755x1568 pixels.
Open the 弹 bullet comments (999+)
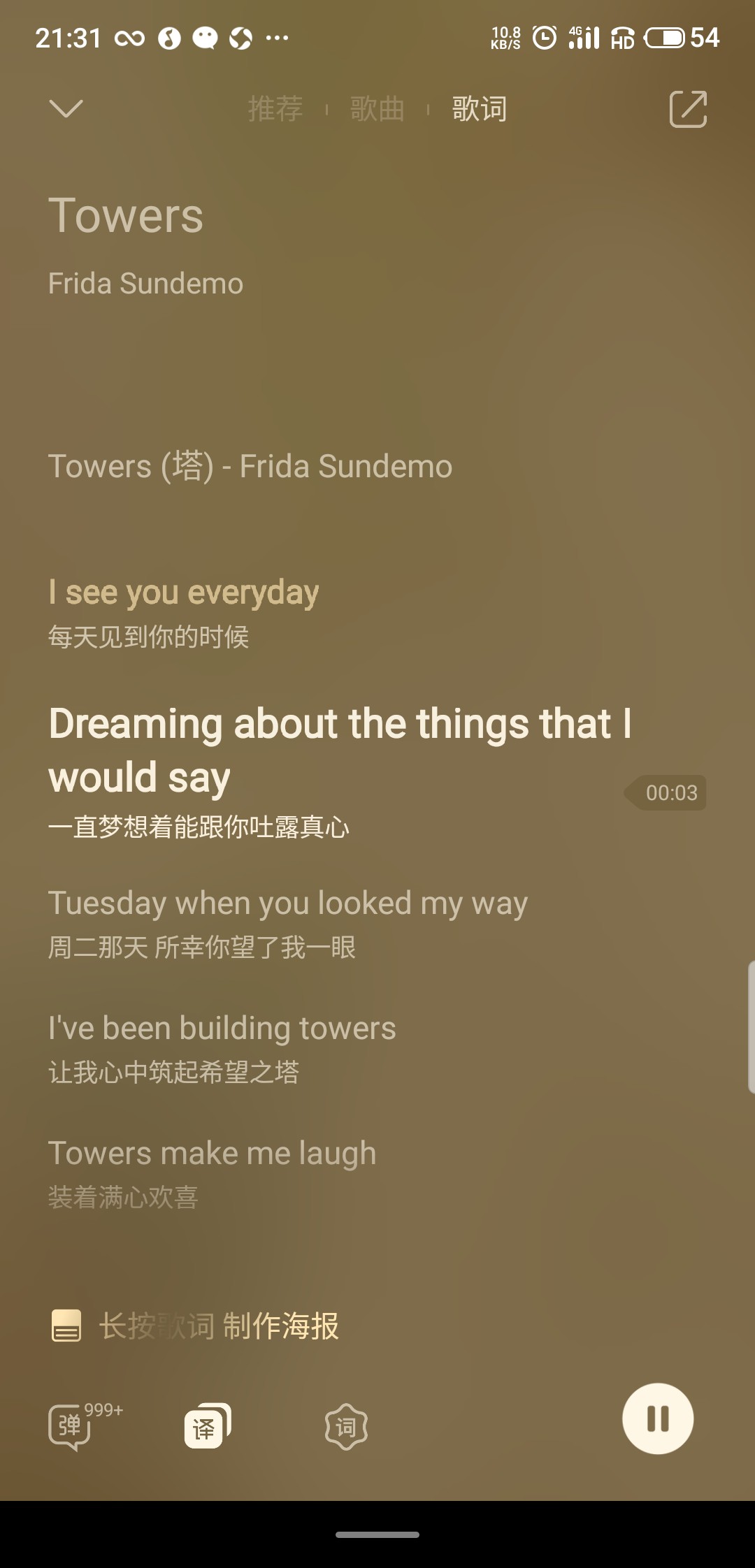(x=84, y=1425)
